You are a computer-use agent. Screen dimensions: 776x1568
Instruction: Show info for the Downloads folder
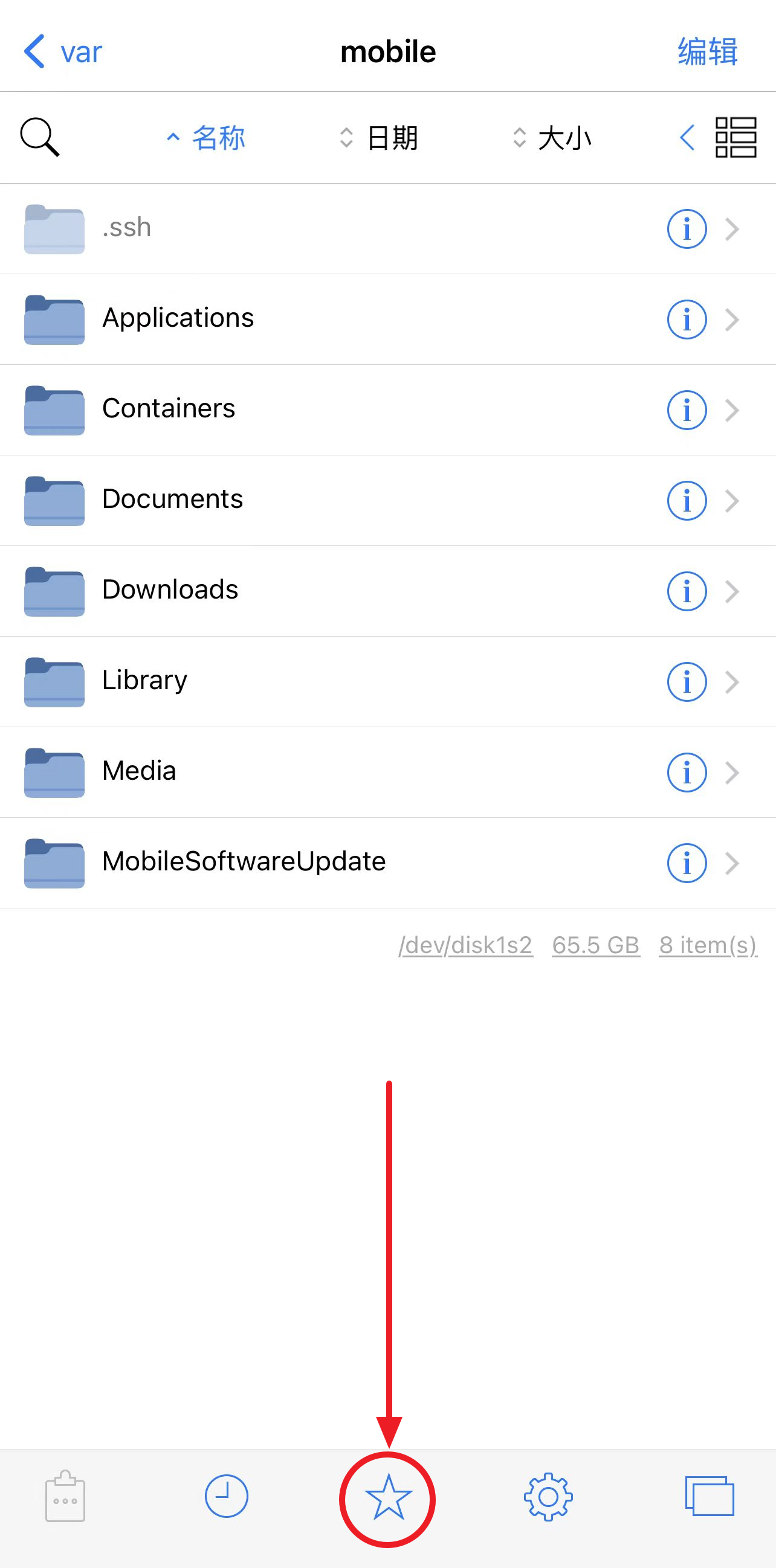tap(687, 591)
